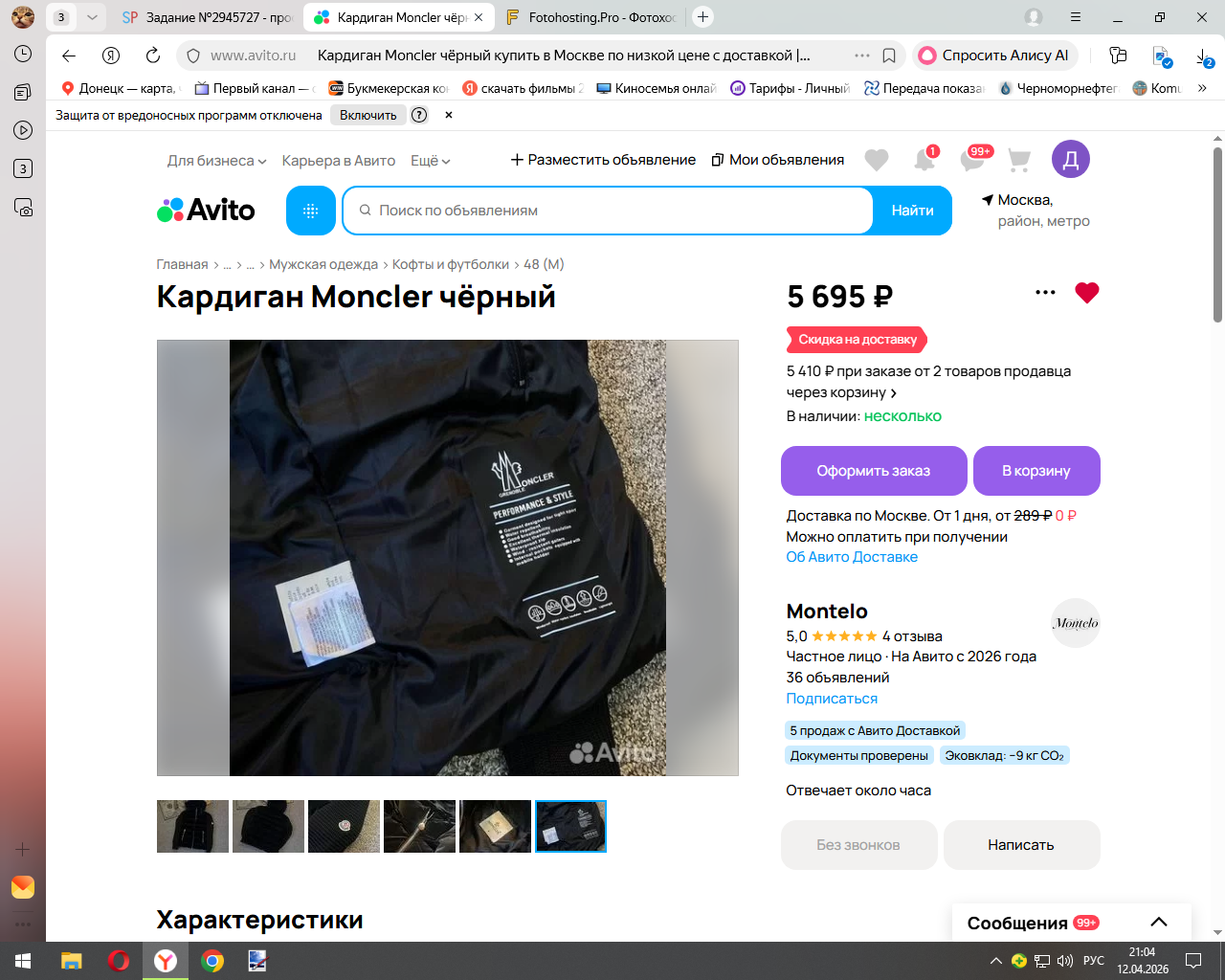Subscribe to seller with Подписаться link

click(831, 699)
